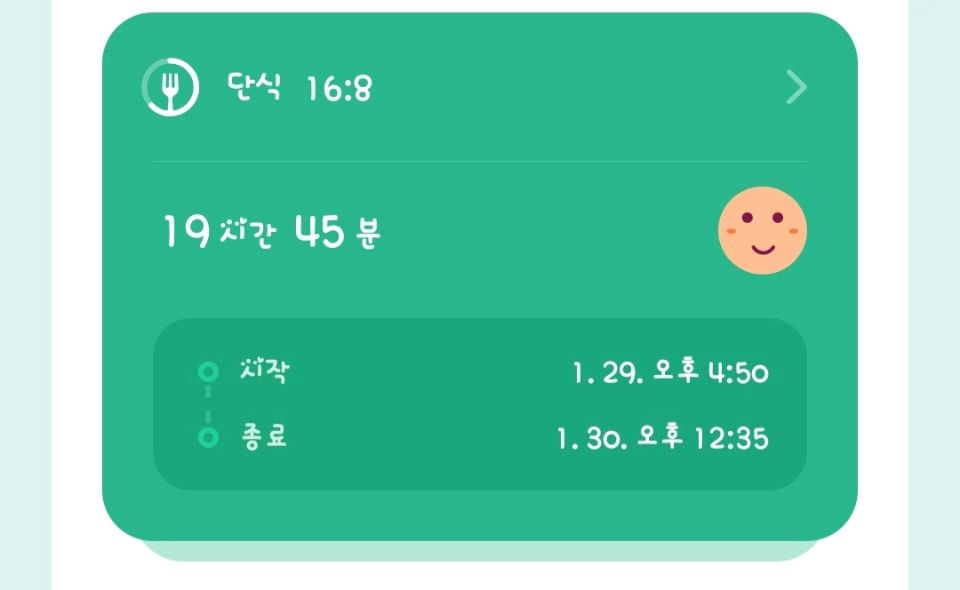Tap the smiley mood face
This screenshot has width=960, height=590.
pos(762,230)
